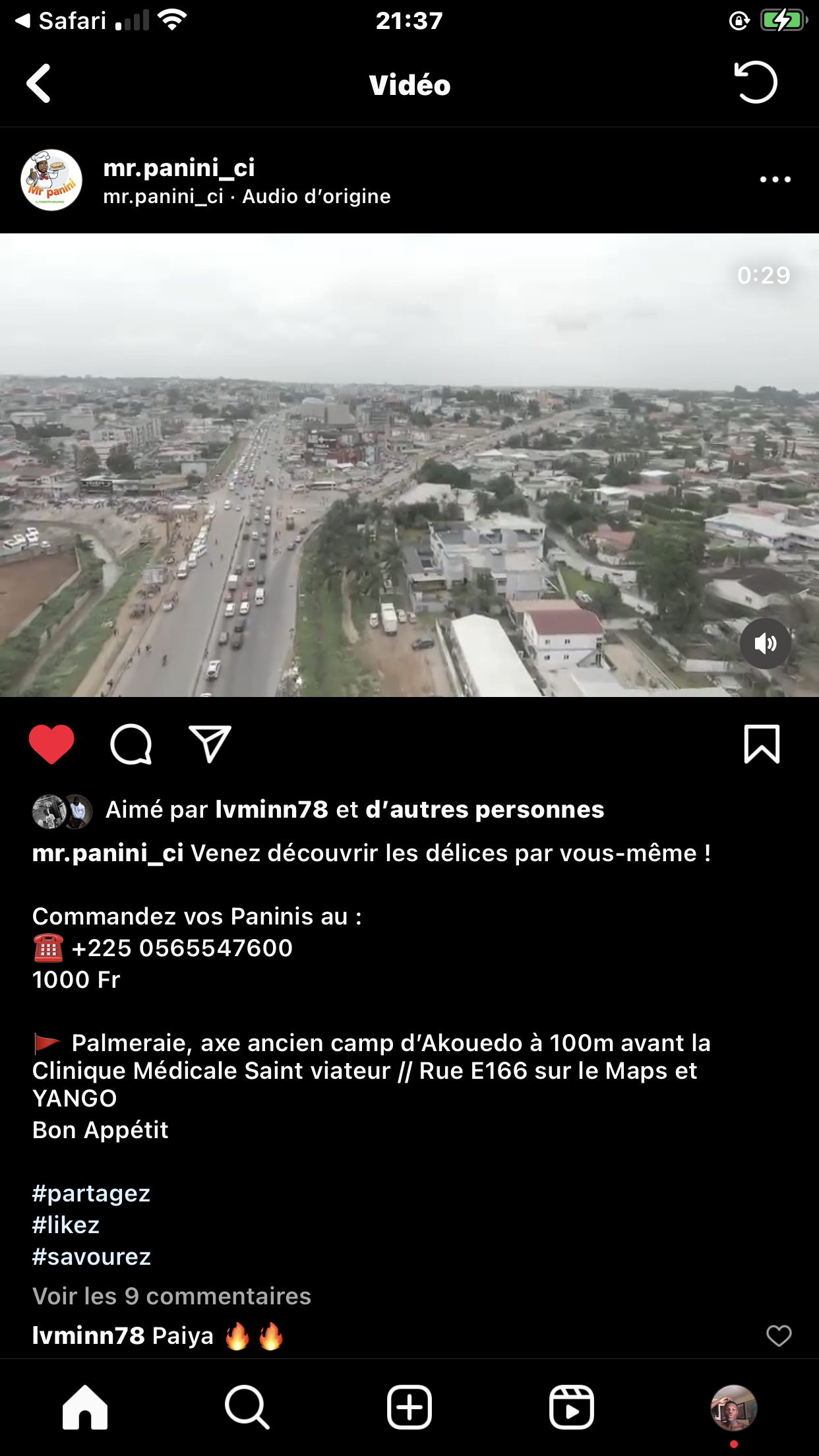Screen dimensions: 819x1456
Task: Return to Safari via status bar
Action: coord(63,21)
